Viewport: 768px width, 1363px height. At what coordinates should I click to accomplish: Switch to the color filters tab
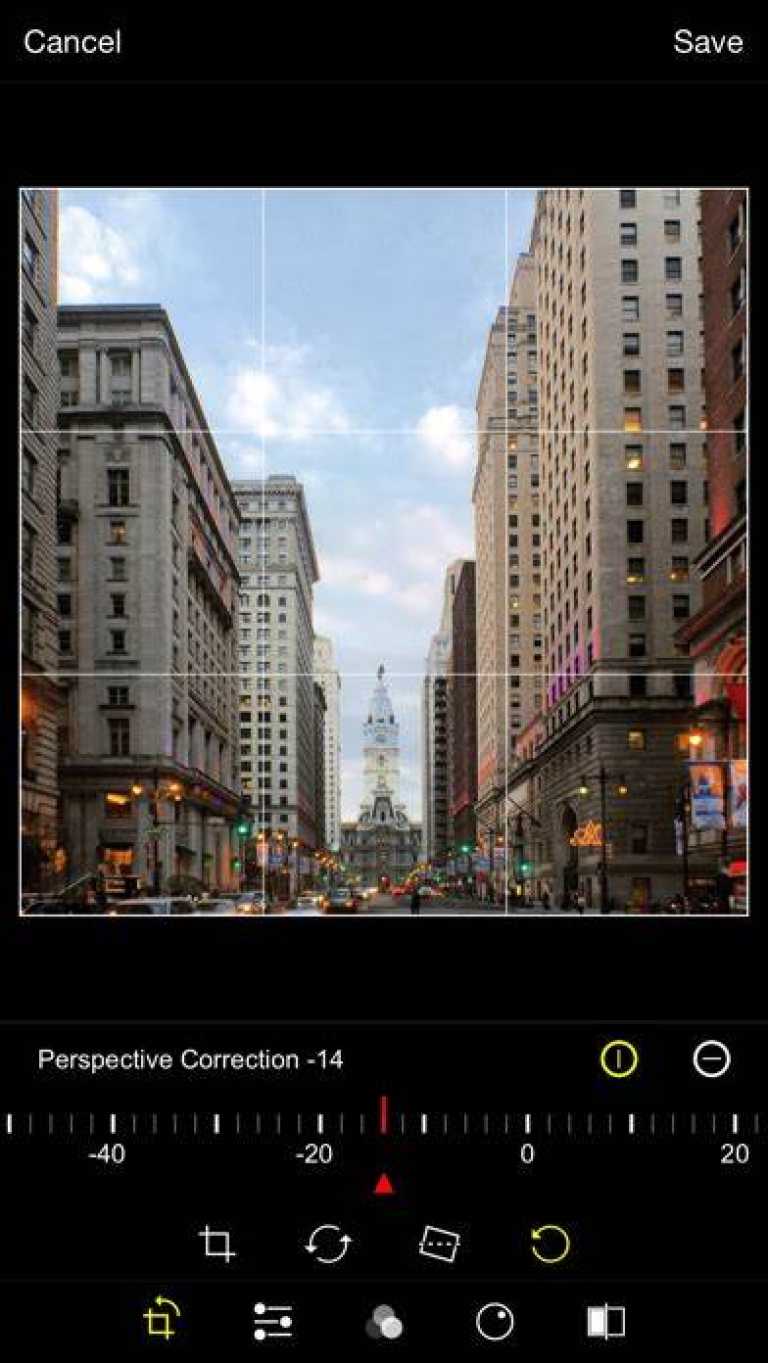coord(384,1322)
